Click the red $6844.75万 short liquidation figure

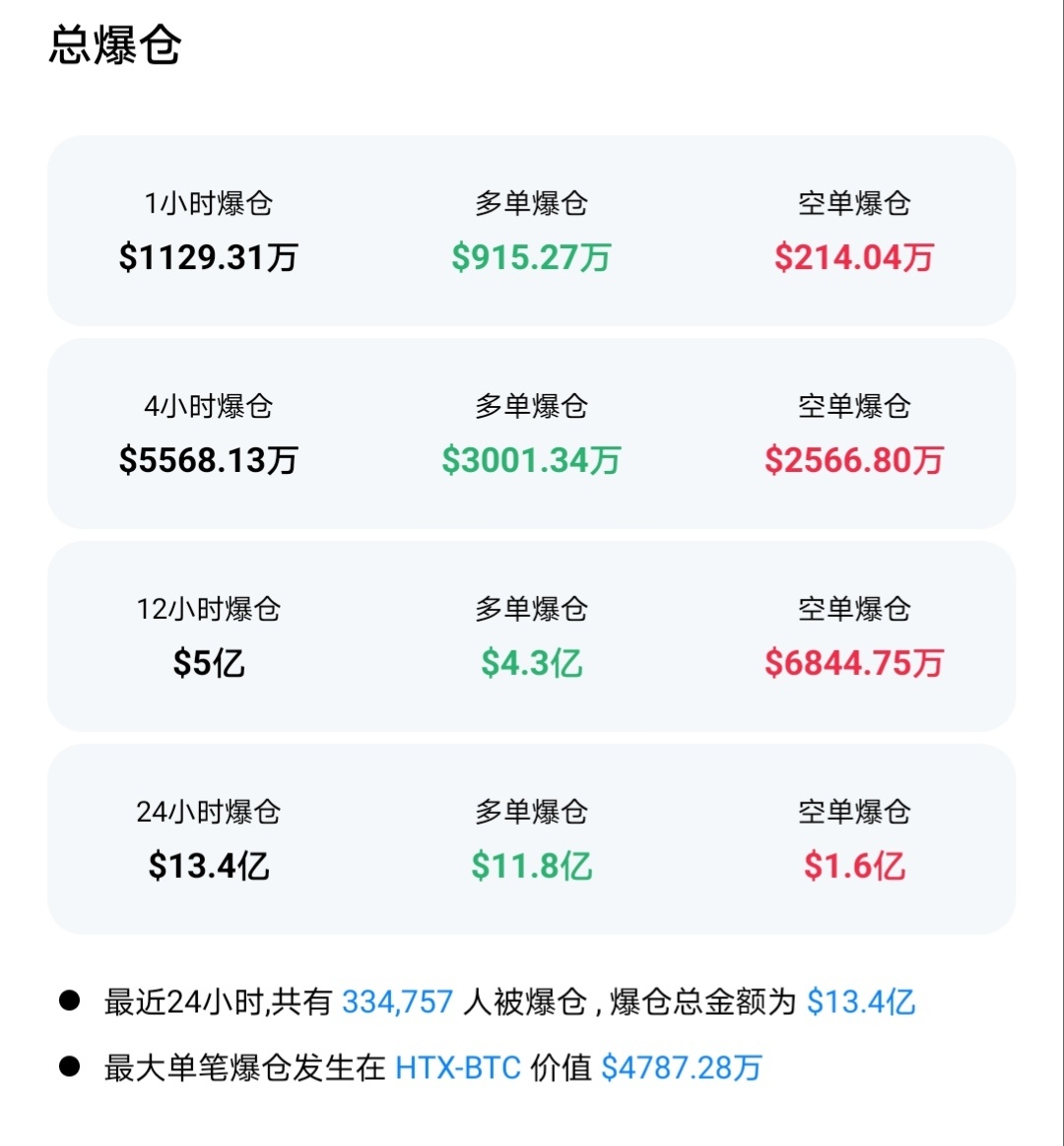(855, 663)
